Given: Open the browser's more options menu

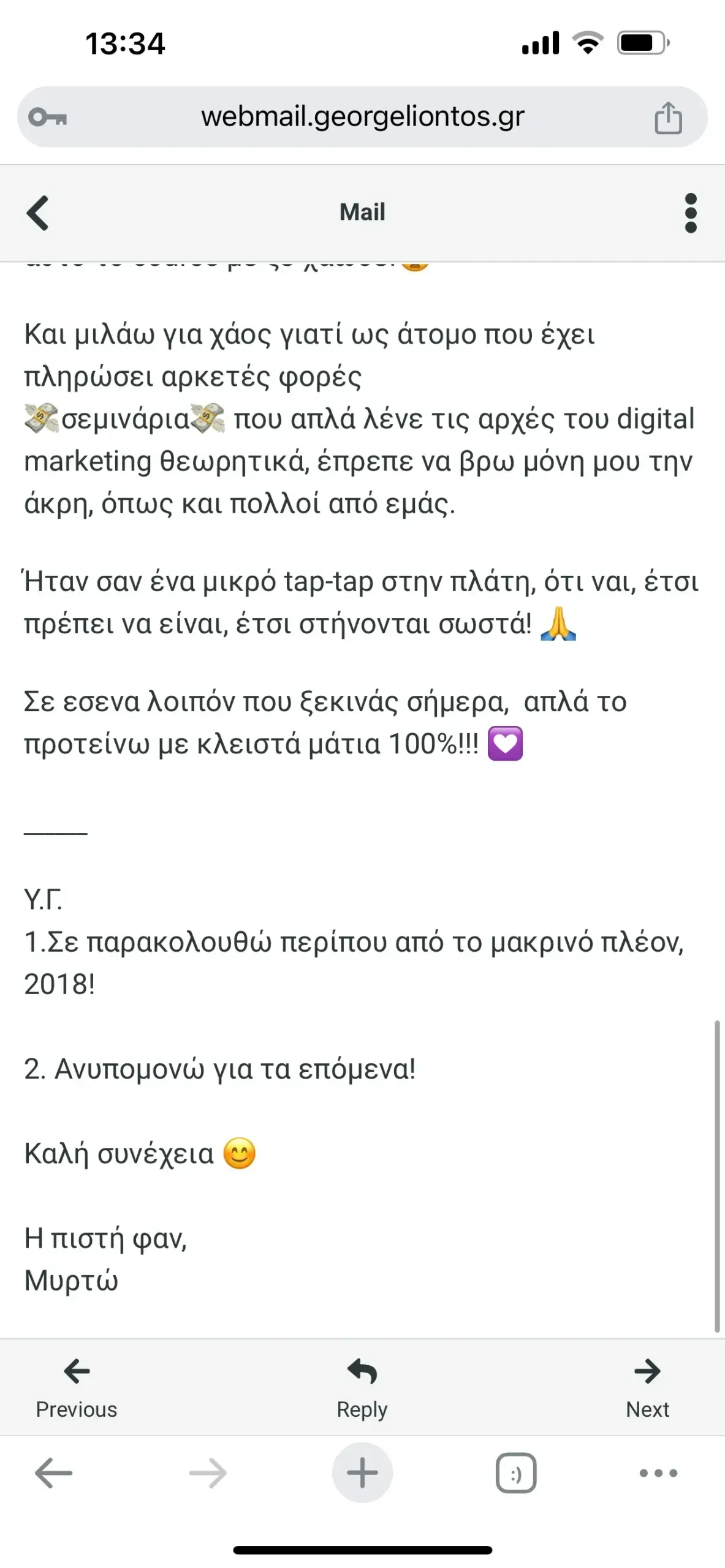Looking at the screenshot, I should click(x=658, y=1472).
